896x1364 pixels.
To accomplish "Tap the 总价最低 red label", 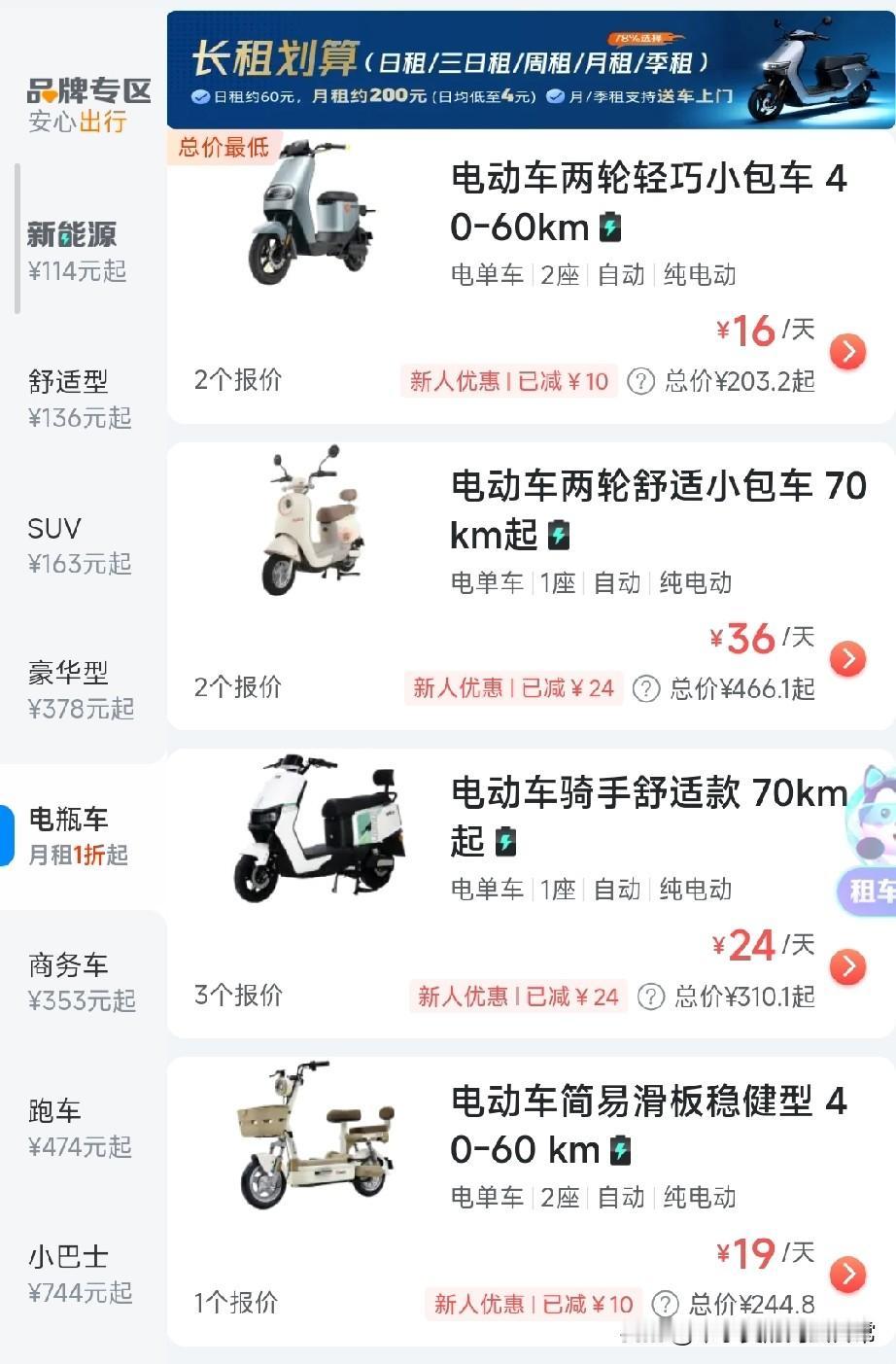I will click(x=222, y=149).
